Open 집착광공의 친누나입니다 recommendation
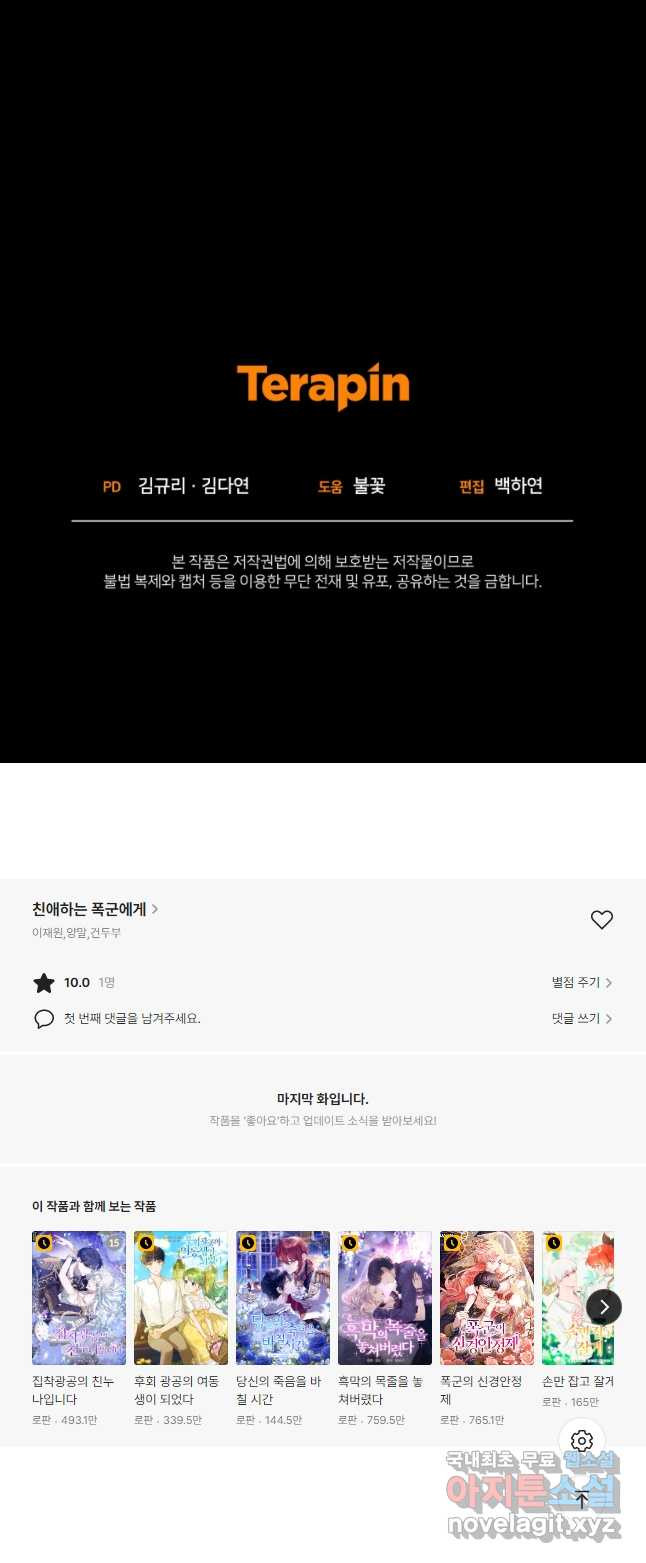This screenshot has height=1563, width=646. (79, 1298)
